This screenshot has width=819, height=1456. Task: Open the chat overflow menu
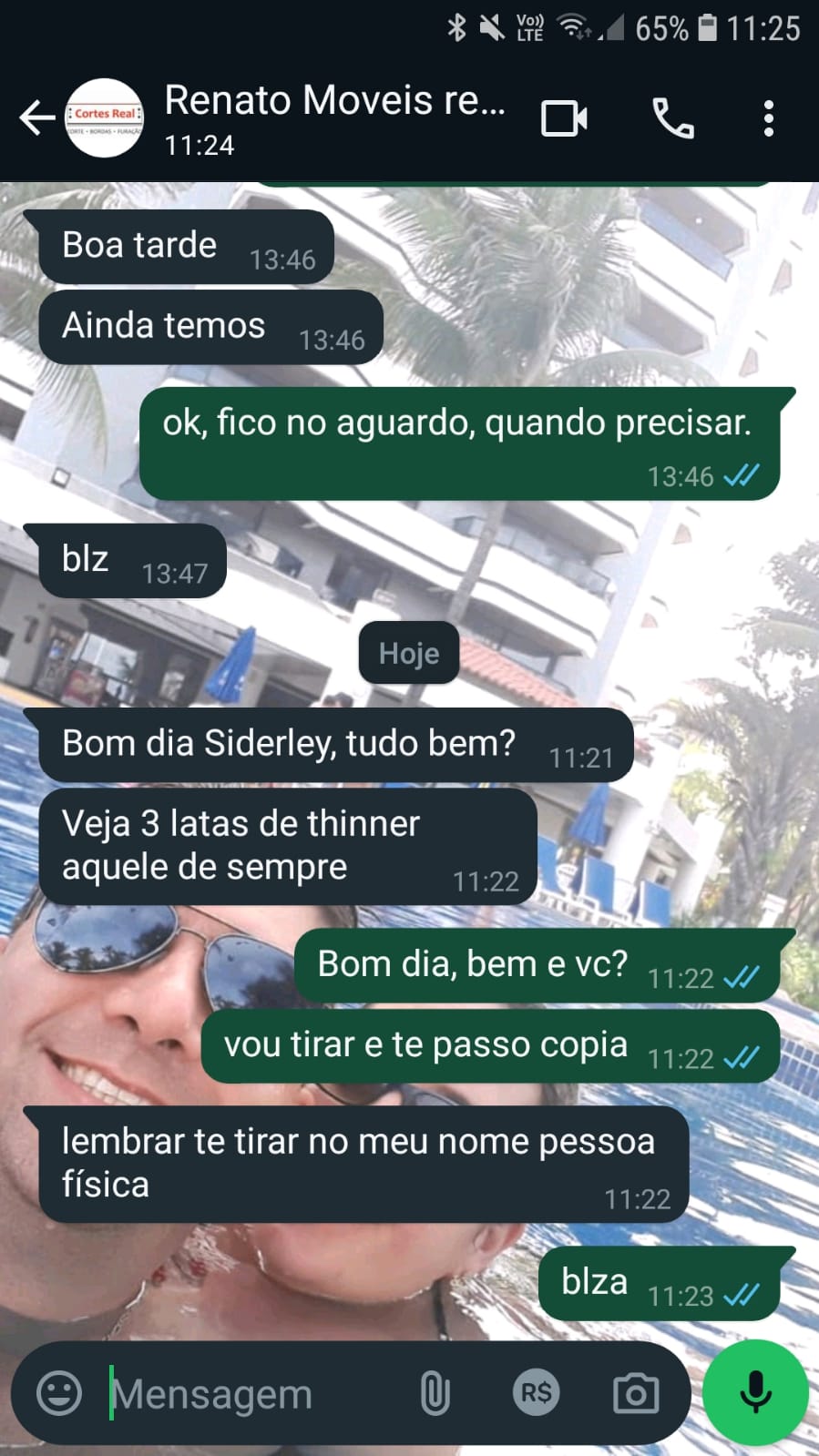pyautogui.click(x=769, y=119)
